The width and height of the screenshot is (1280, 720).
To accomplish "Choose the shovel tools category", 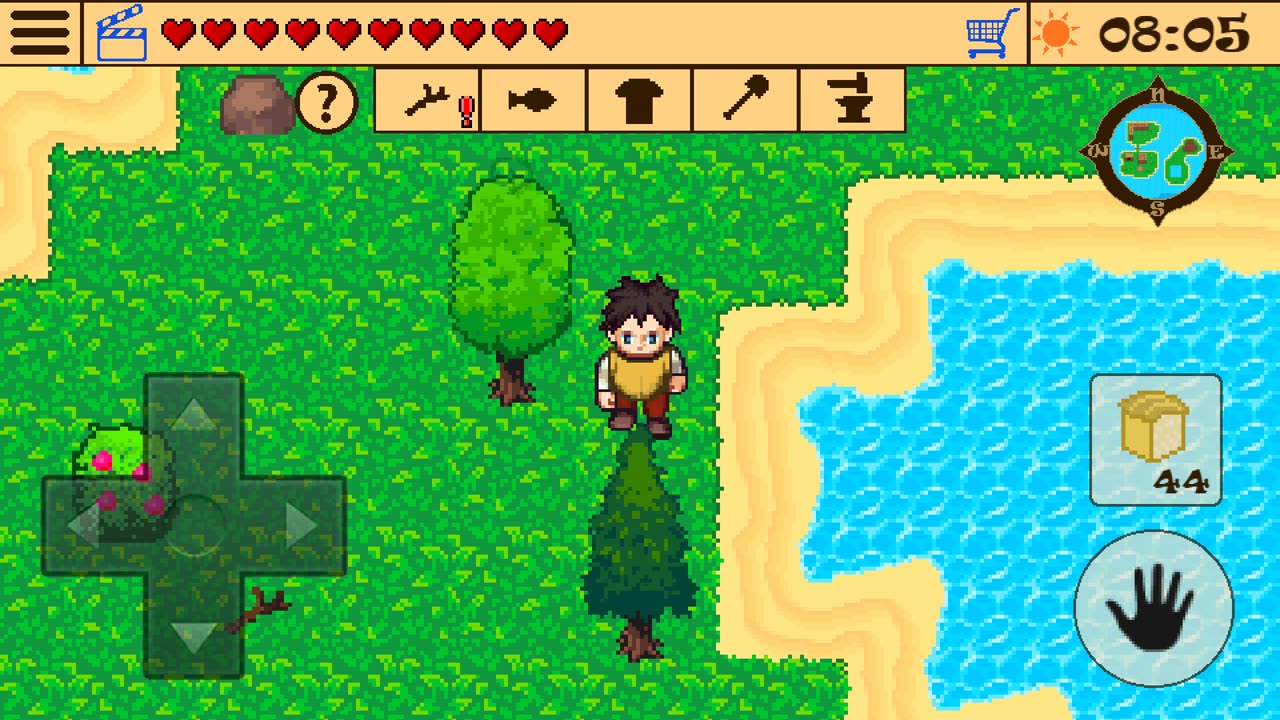I will pyautogui.click(x=745, y=101).
